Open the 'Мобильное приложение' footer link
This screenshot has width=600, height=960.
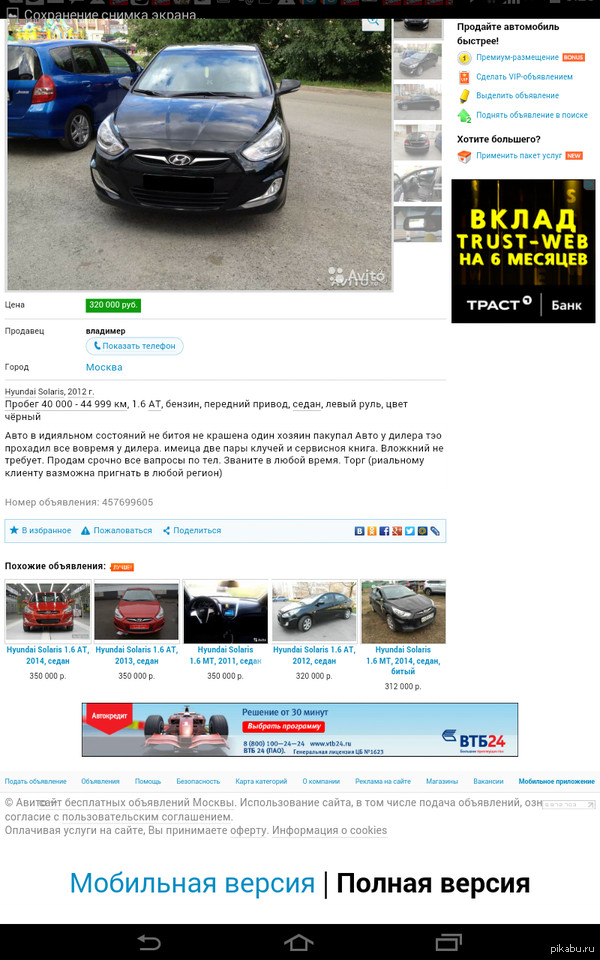(x=556, y=781)
